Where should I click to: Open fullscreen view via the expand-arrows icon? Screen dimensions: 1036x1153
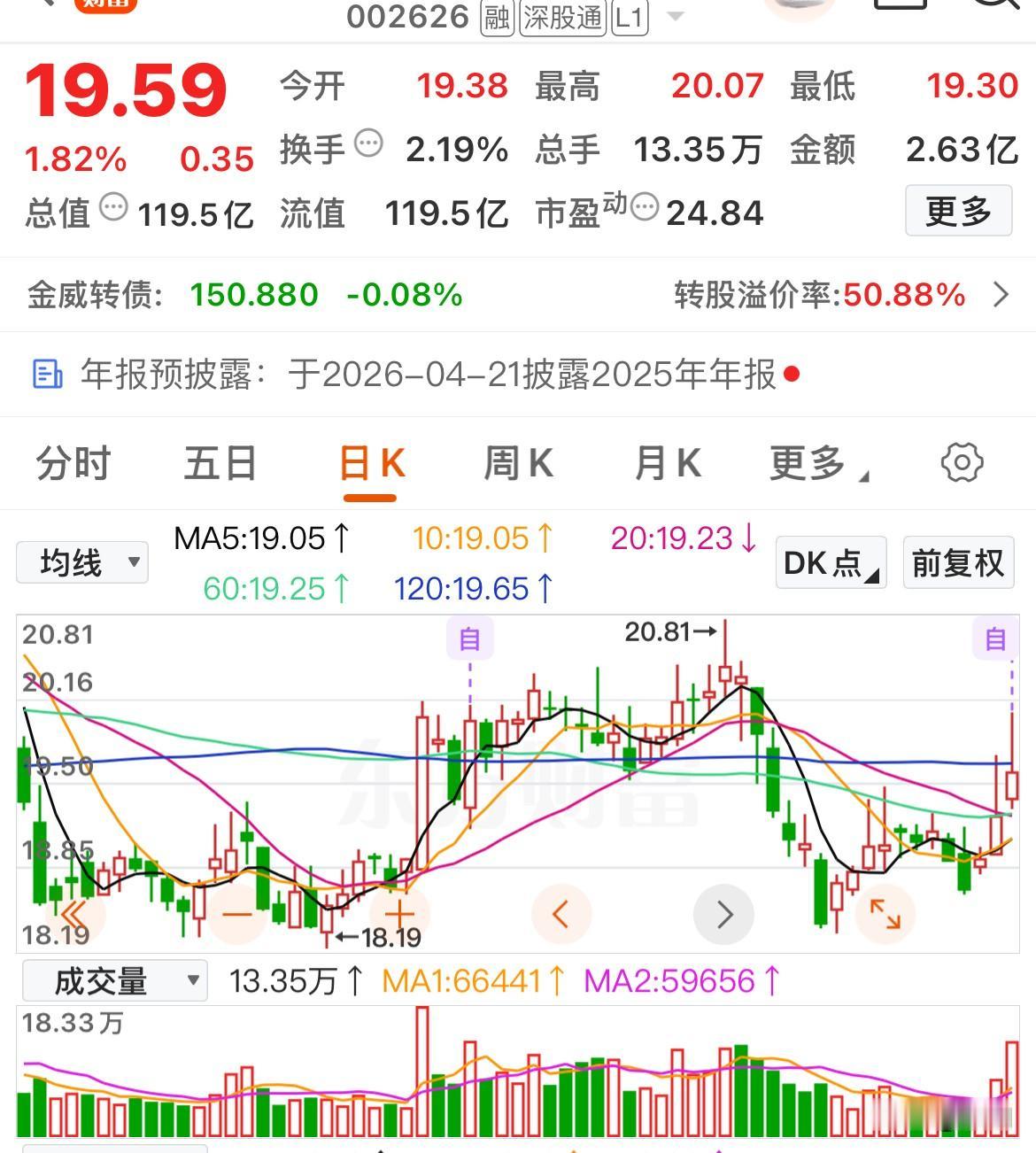point(887,913)
